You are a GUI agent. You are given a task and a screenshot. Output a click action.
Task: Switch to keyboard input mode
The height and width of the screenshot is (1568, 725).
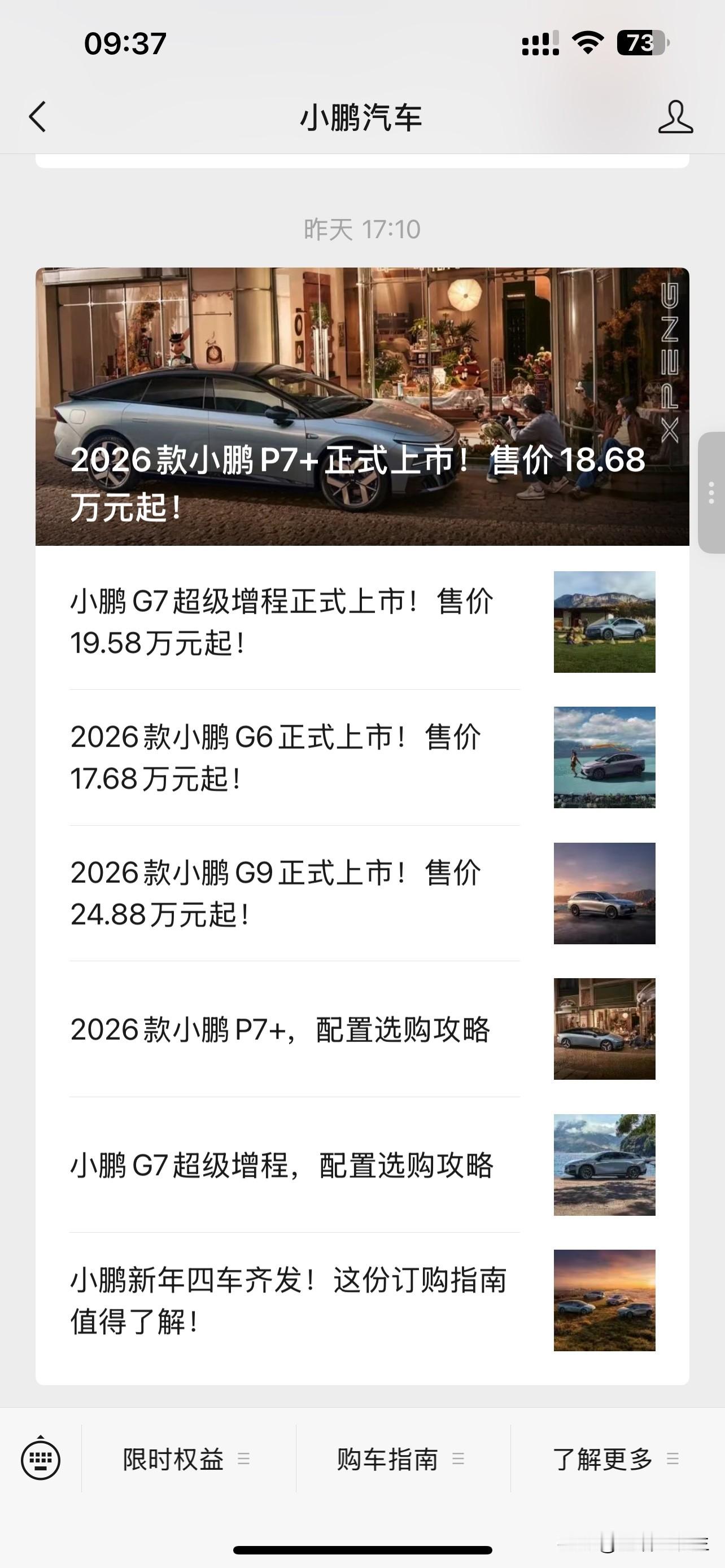click(41, 1459)
